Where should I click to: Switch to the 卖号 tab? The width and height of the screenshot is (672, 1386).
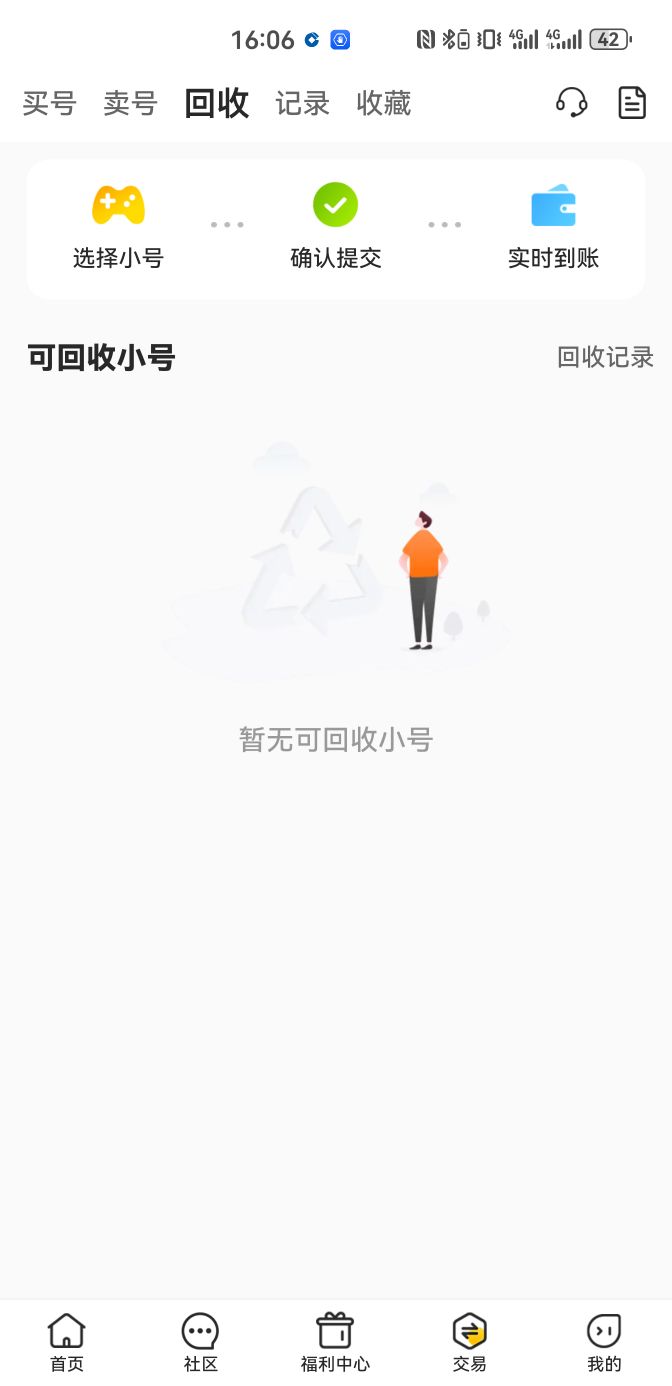pos(131,103)
